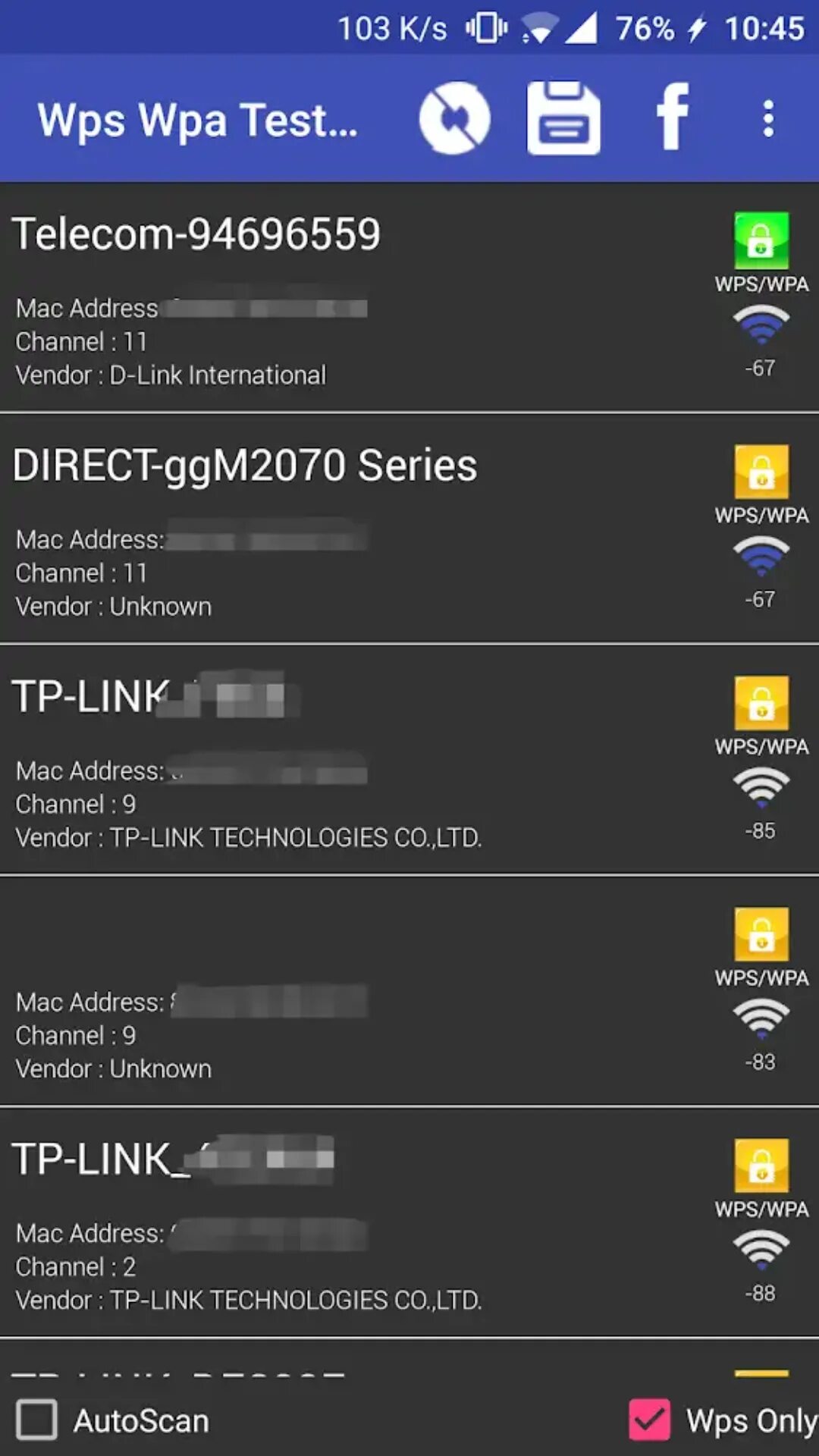Tap the refresh scan icon

[x=454, y=118]
